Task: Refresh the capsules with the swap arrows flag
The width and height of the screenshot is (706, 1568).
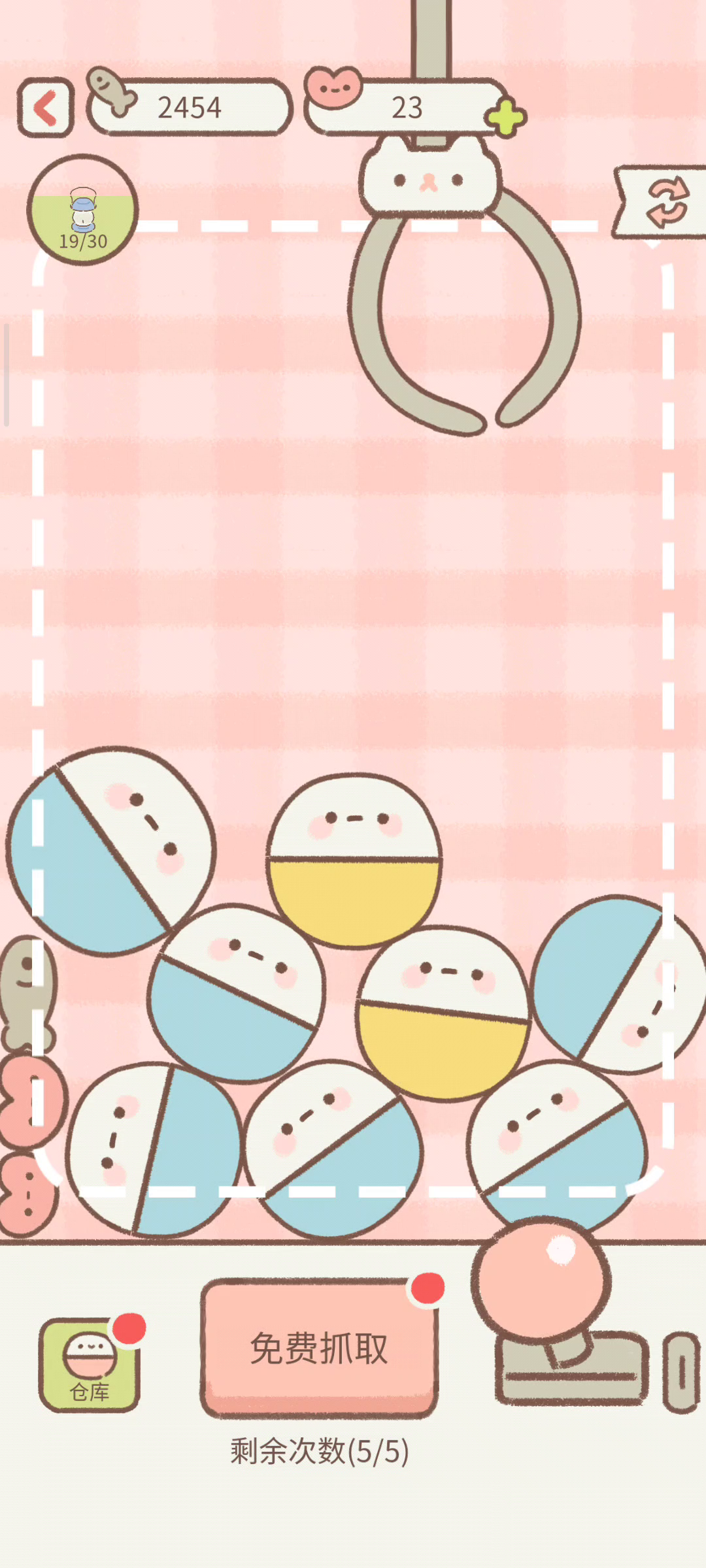Action: point(660,202)
